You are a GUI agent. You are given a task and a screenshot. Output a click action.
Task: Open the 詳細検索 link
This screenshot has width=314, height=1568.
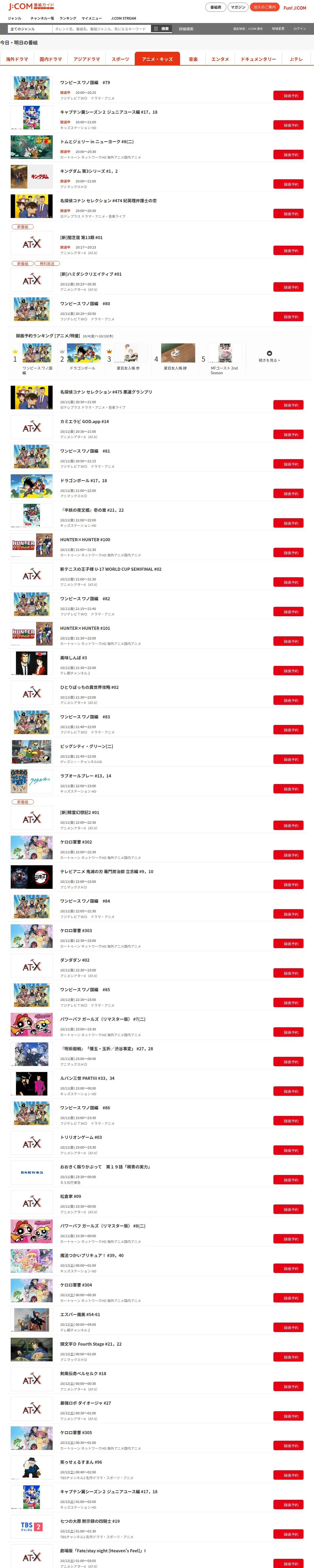coord(186,28)
